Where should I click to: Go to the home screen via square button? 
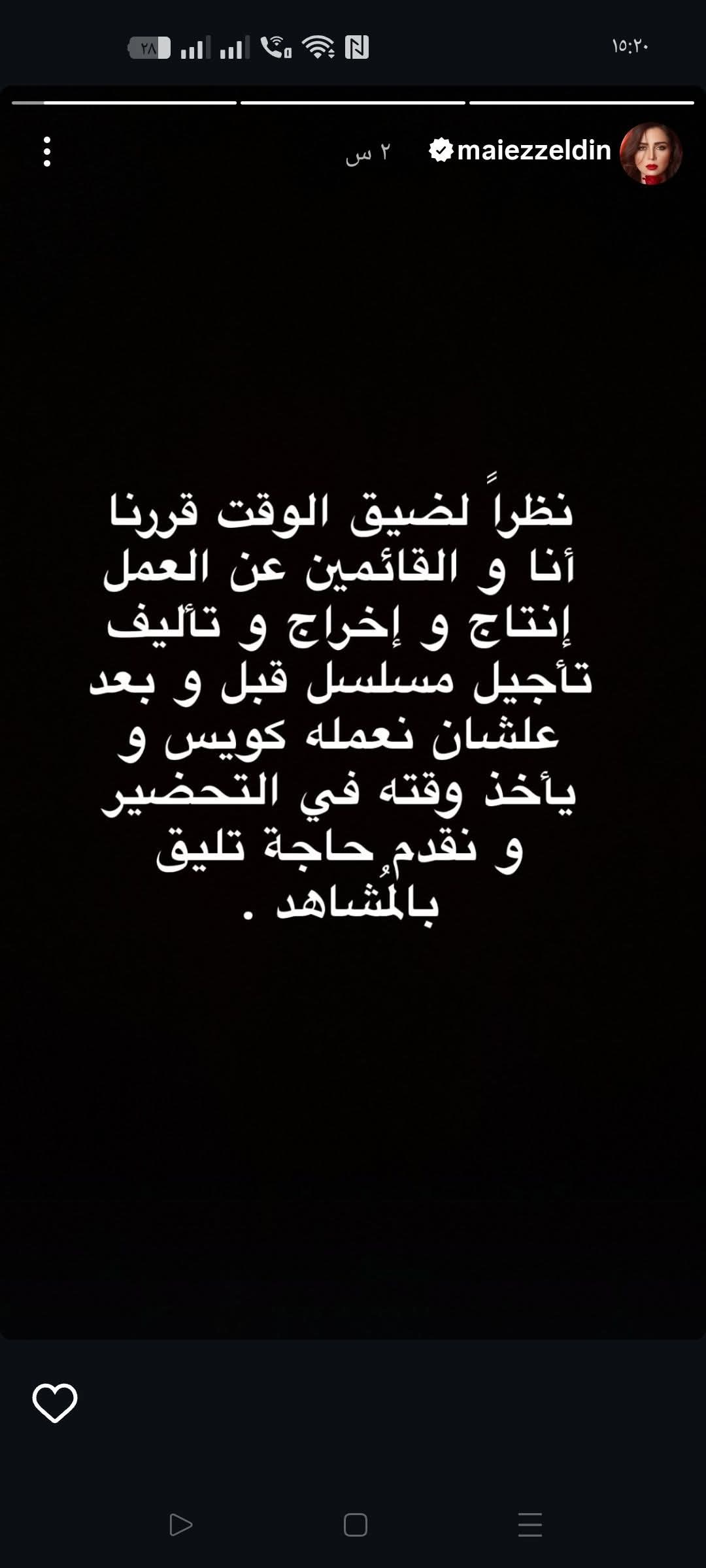click(355, 1525)
